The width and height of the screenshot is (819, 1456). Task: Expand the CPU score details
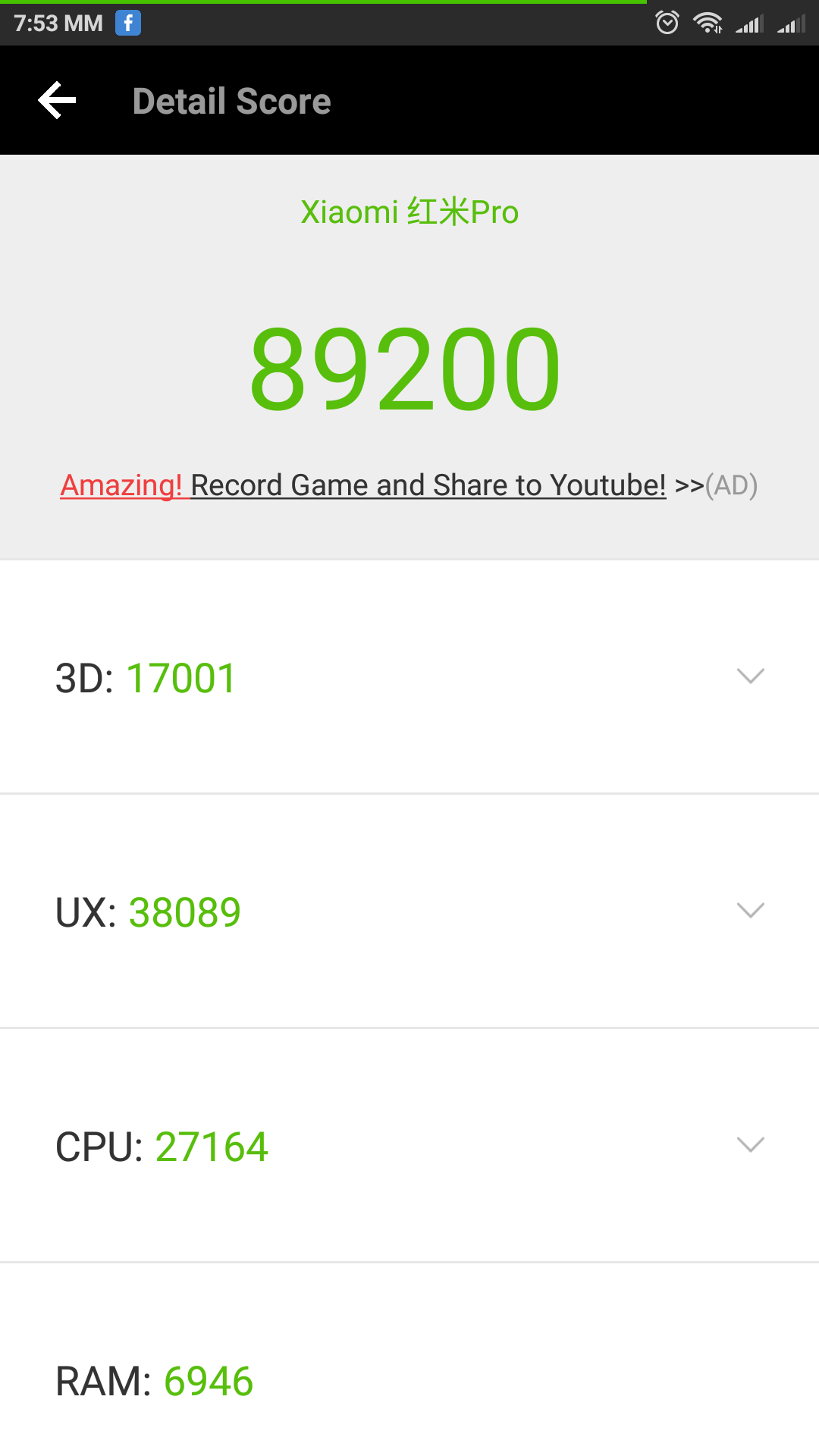(409, 1146)
